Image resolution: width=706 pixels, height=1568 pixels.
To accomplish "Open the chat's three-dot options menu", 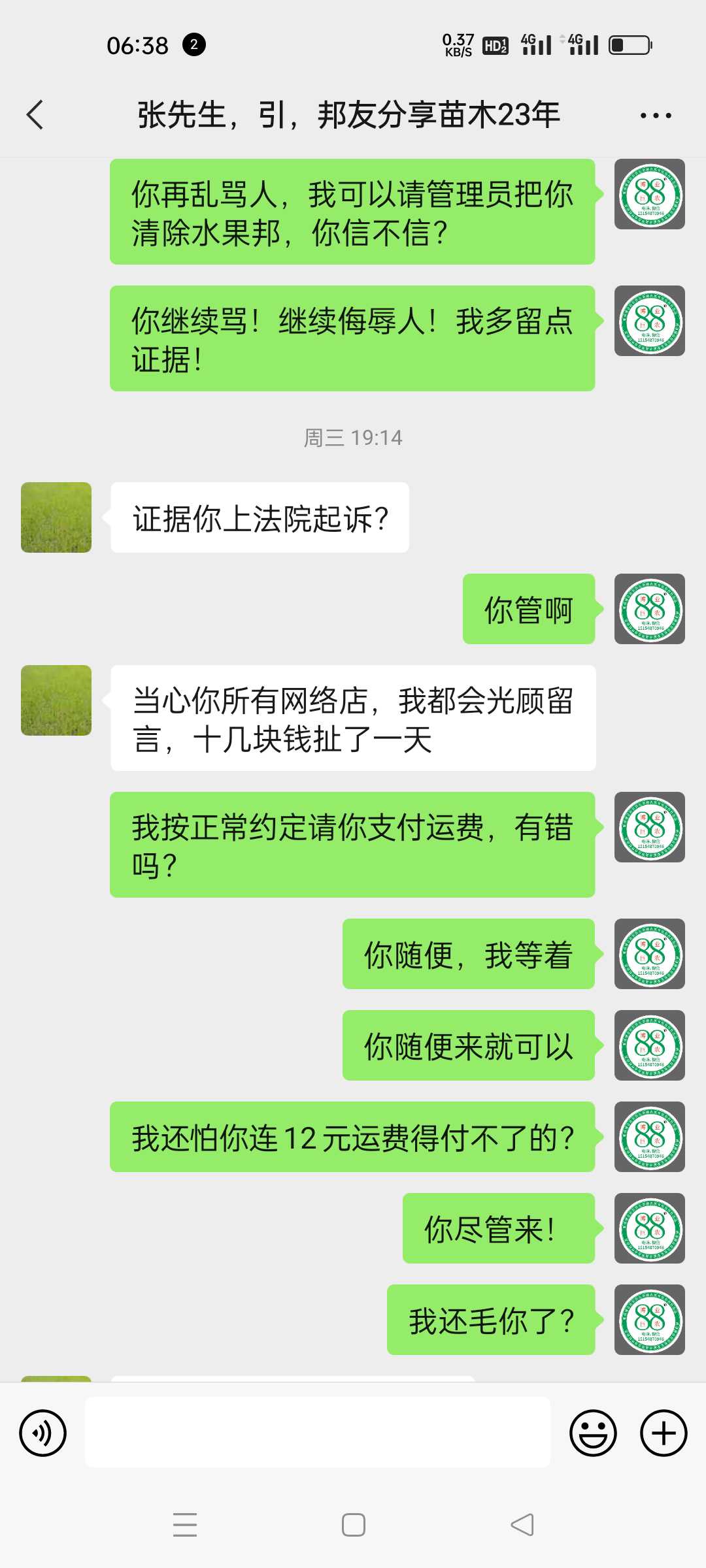I will pyautogui.click(x=656, y=116).
